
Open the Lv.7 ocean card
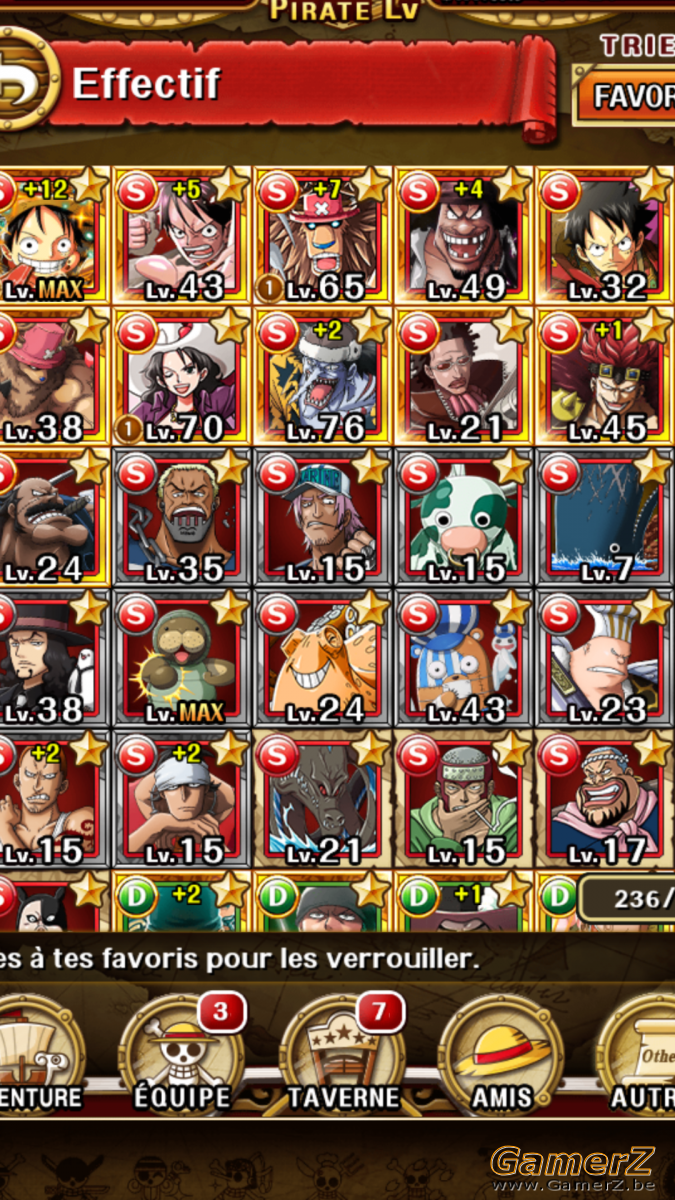605,517
